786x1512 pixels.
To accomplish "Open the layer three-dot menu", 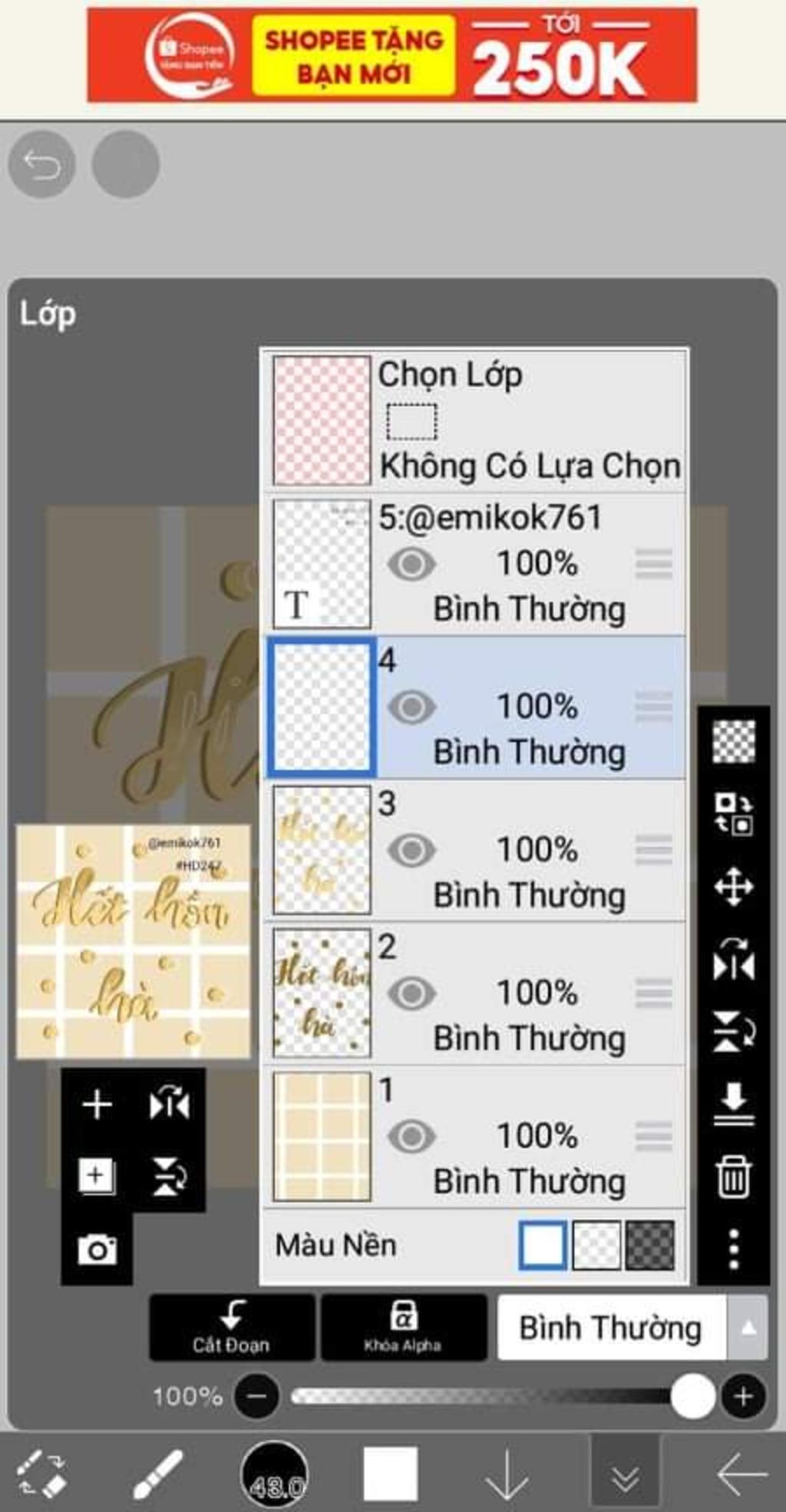I will pyautogui.click(x=733, y=1249).
